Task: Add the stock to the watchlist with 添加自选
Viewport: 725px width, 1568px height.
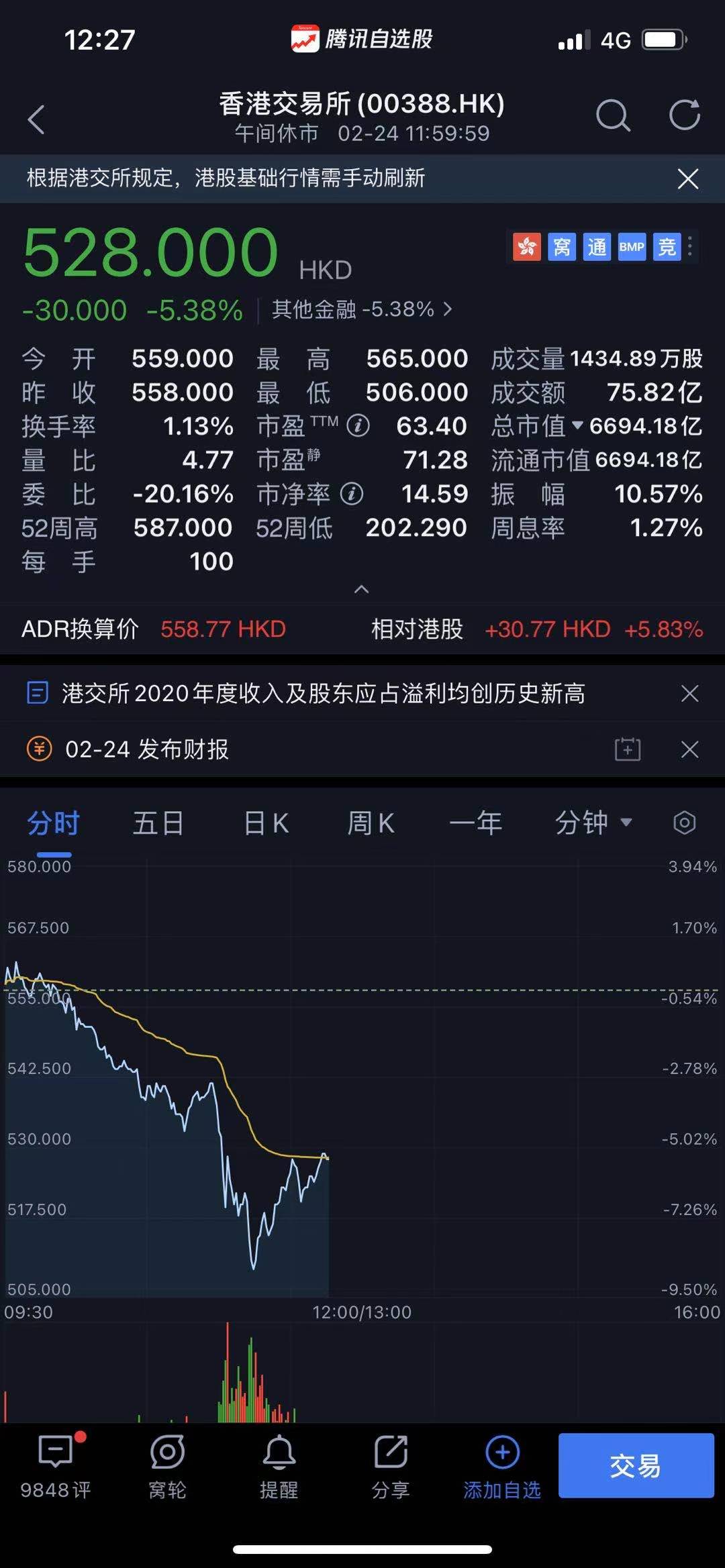Action: point(502,1465)
